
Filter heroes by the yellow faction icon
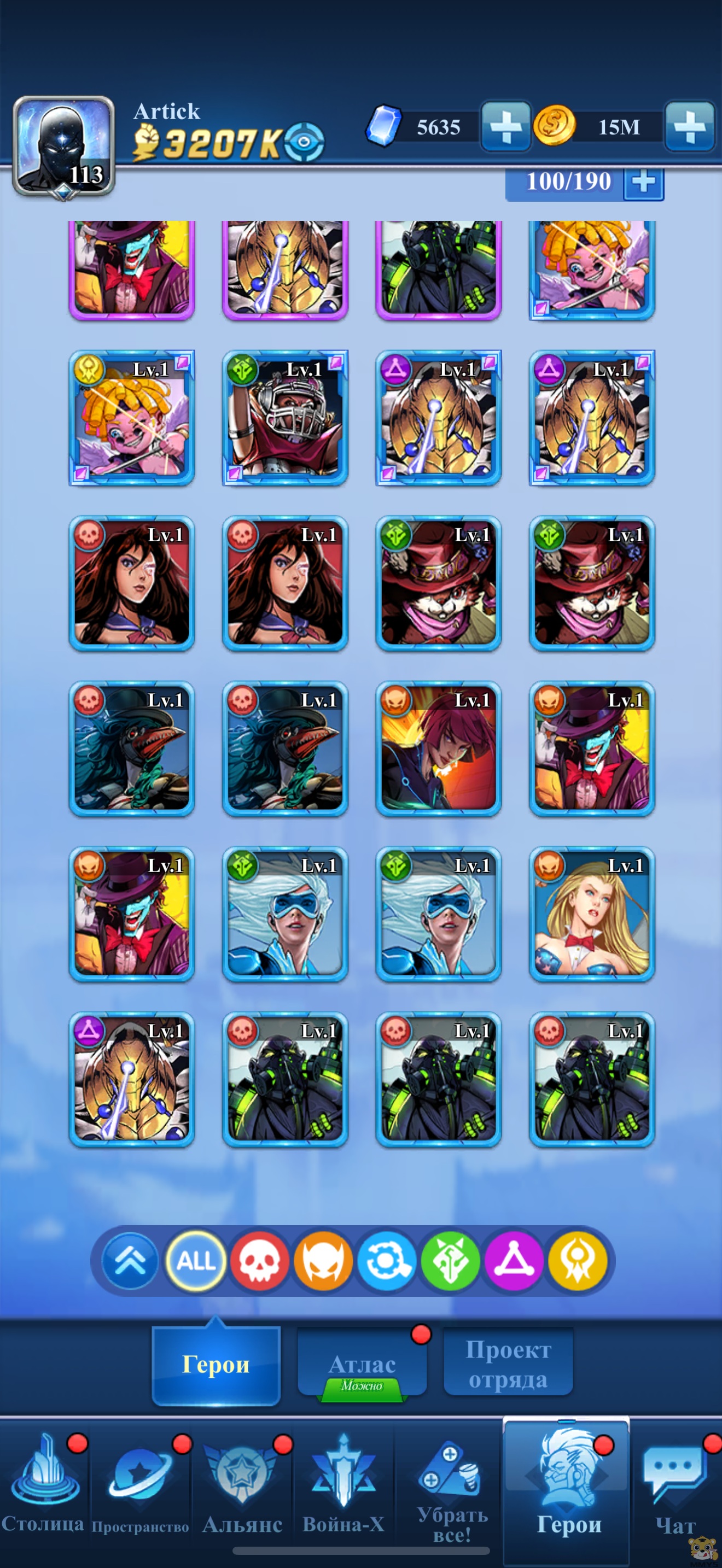click(x=577, y=1260)
